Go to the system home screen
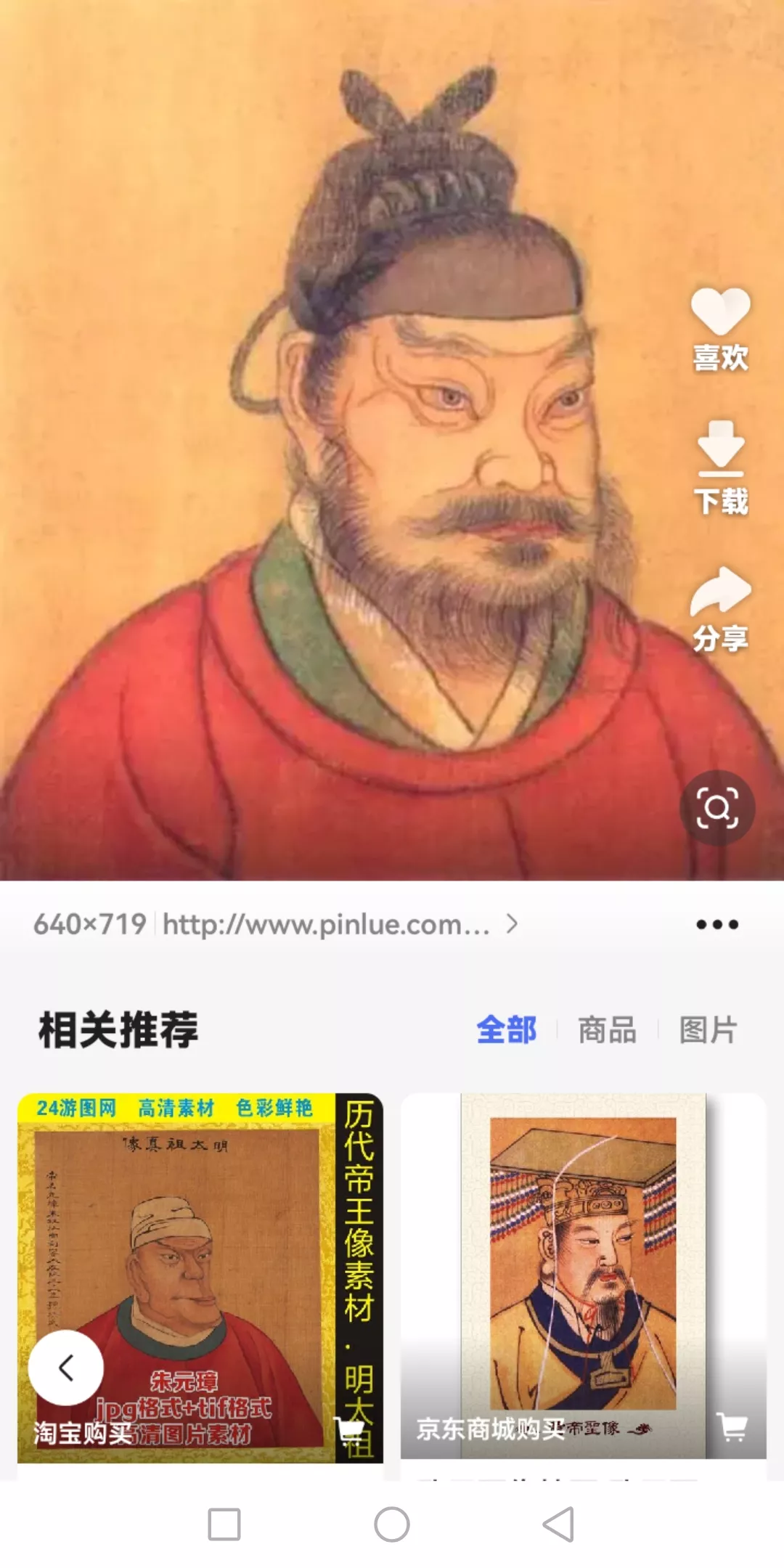The width and height of the screenshot is (784, 1568). click(x=392, y=1524)
